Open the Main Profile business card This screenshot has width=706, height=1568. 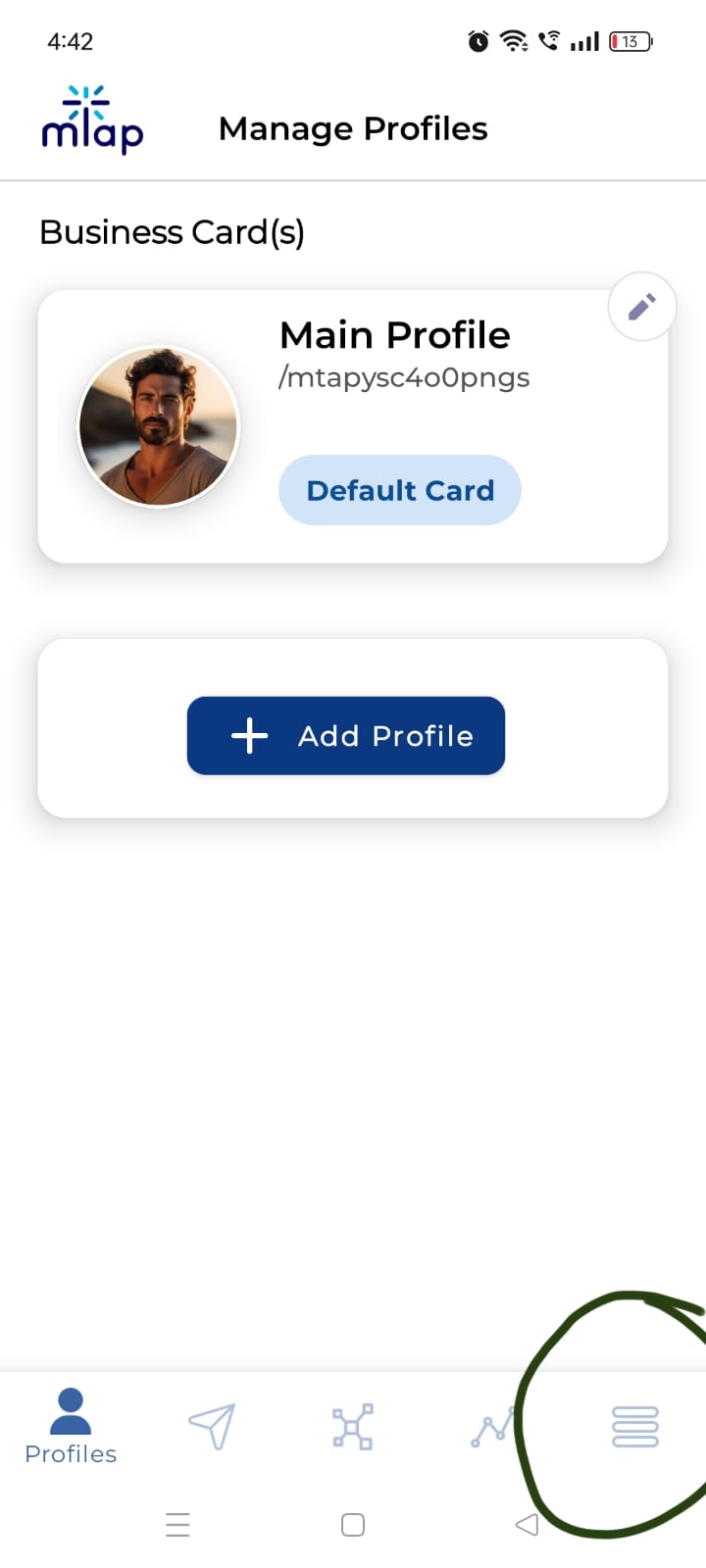pyautogui.click(x=394, y=336)
